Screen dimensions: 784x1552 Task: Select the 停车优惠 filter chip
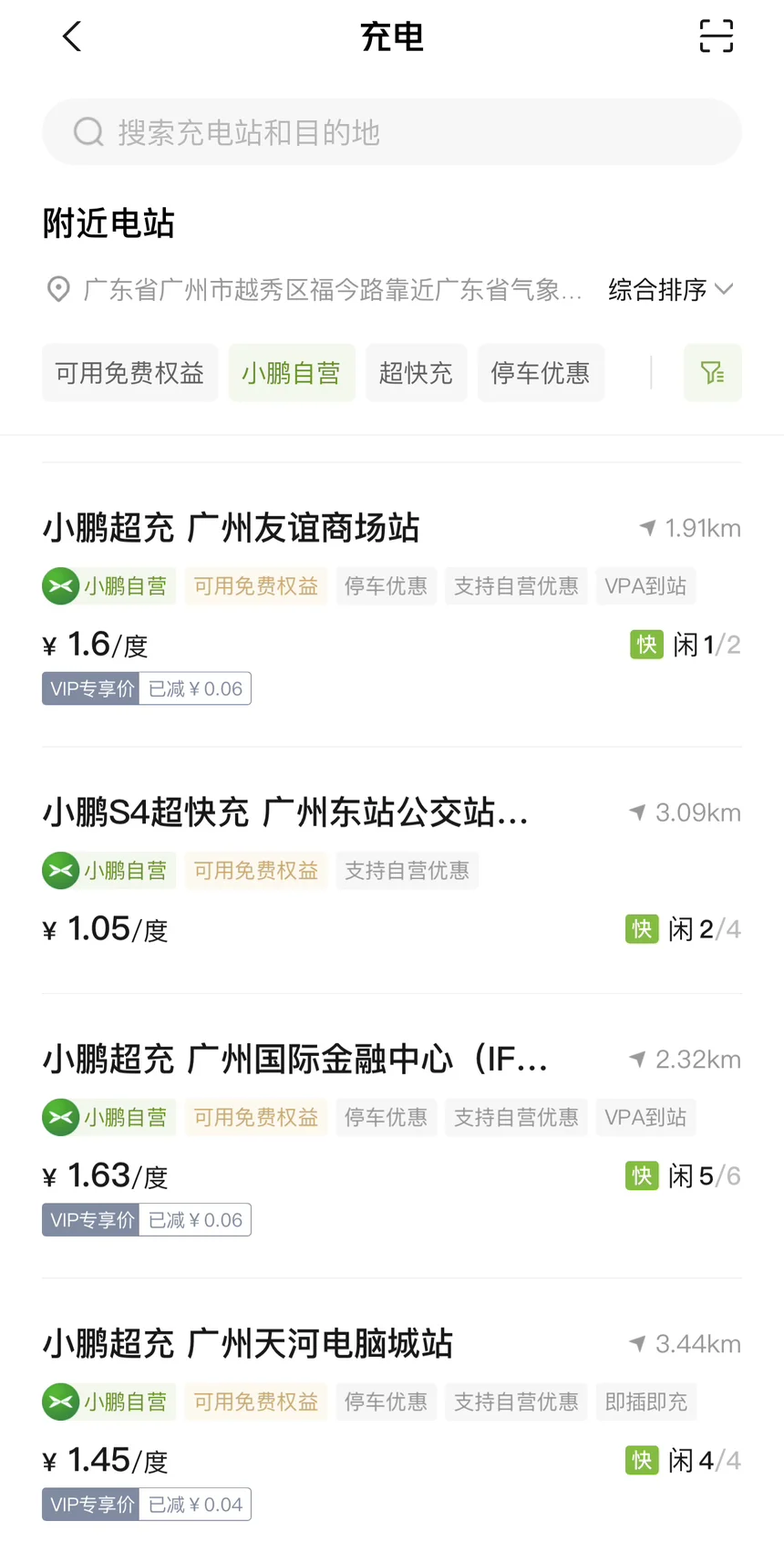point(541,373)
